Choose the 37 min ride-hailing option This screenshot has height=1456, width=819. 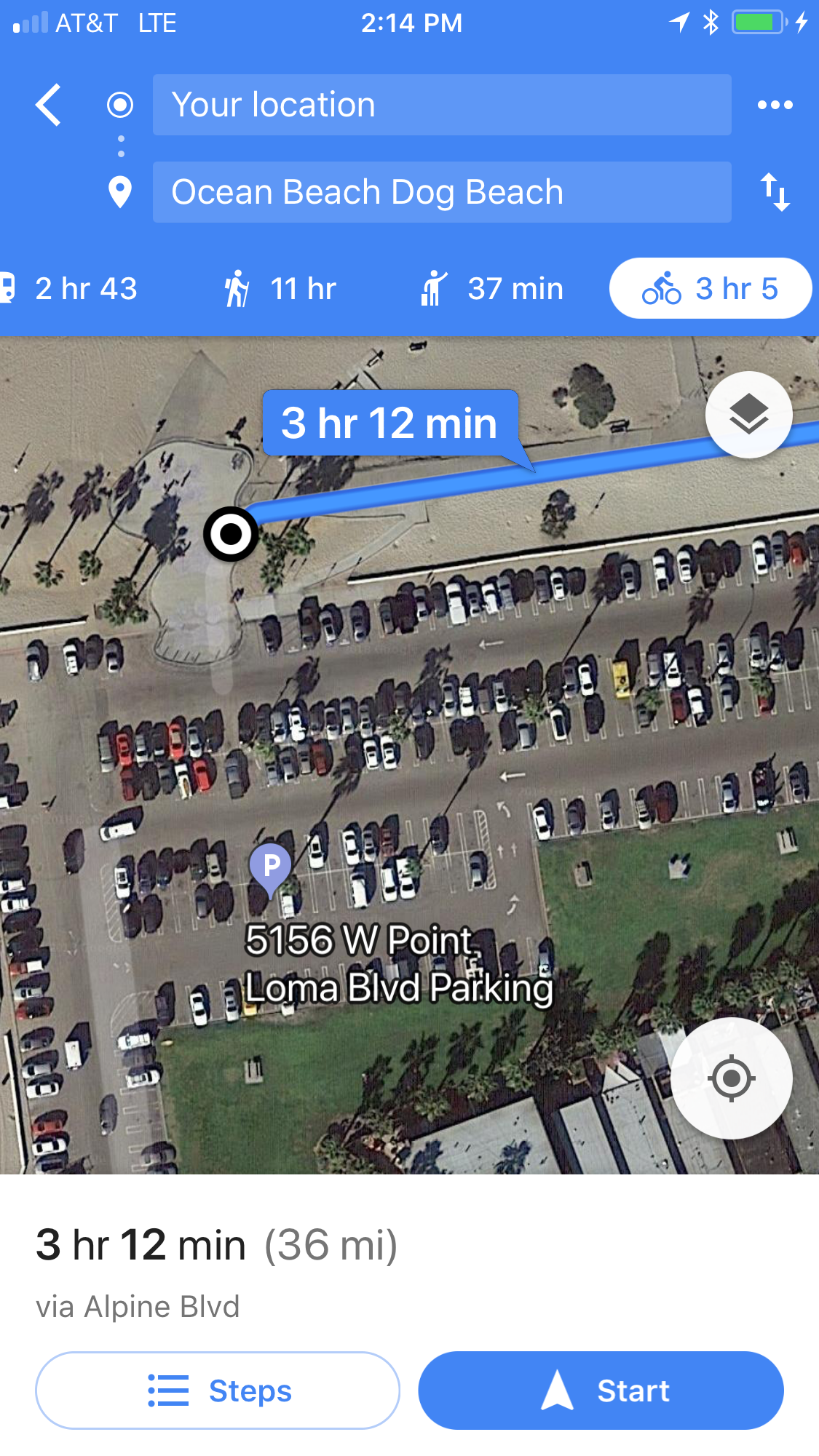(x=492, y=289)
